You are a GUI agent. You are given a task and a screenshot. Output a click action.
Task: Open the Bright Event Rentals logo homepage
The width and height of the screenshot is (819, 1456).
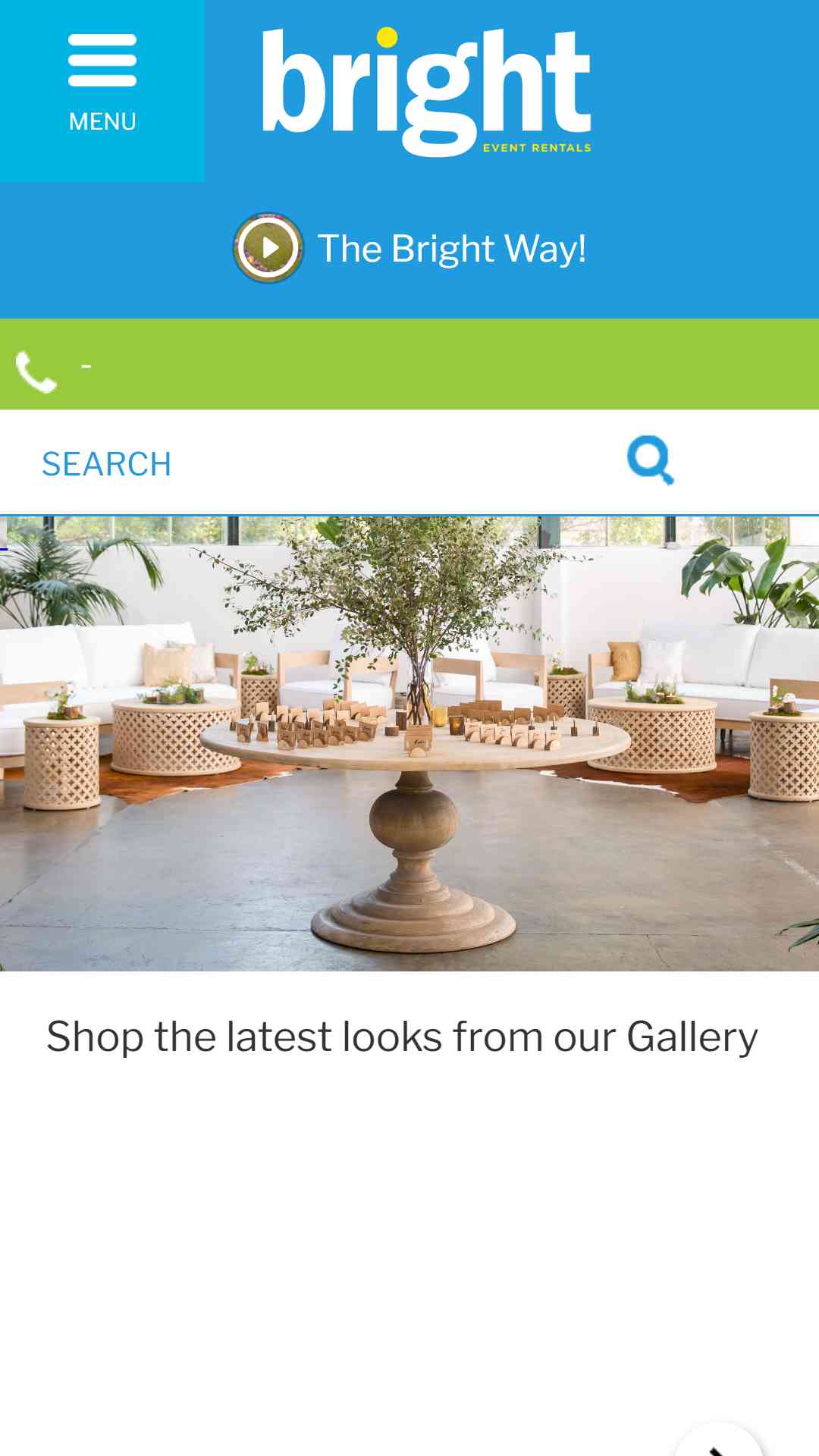click(426, 92)
